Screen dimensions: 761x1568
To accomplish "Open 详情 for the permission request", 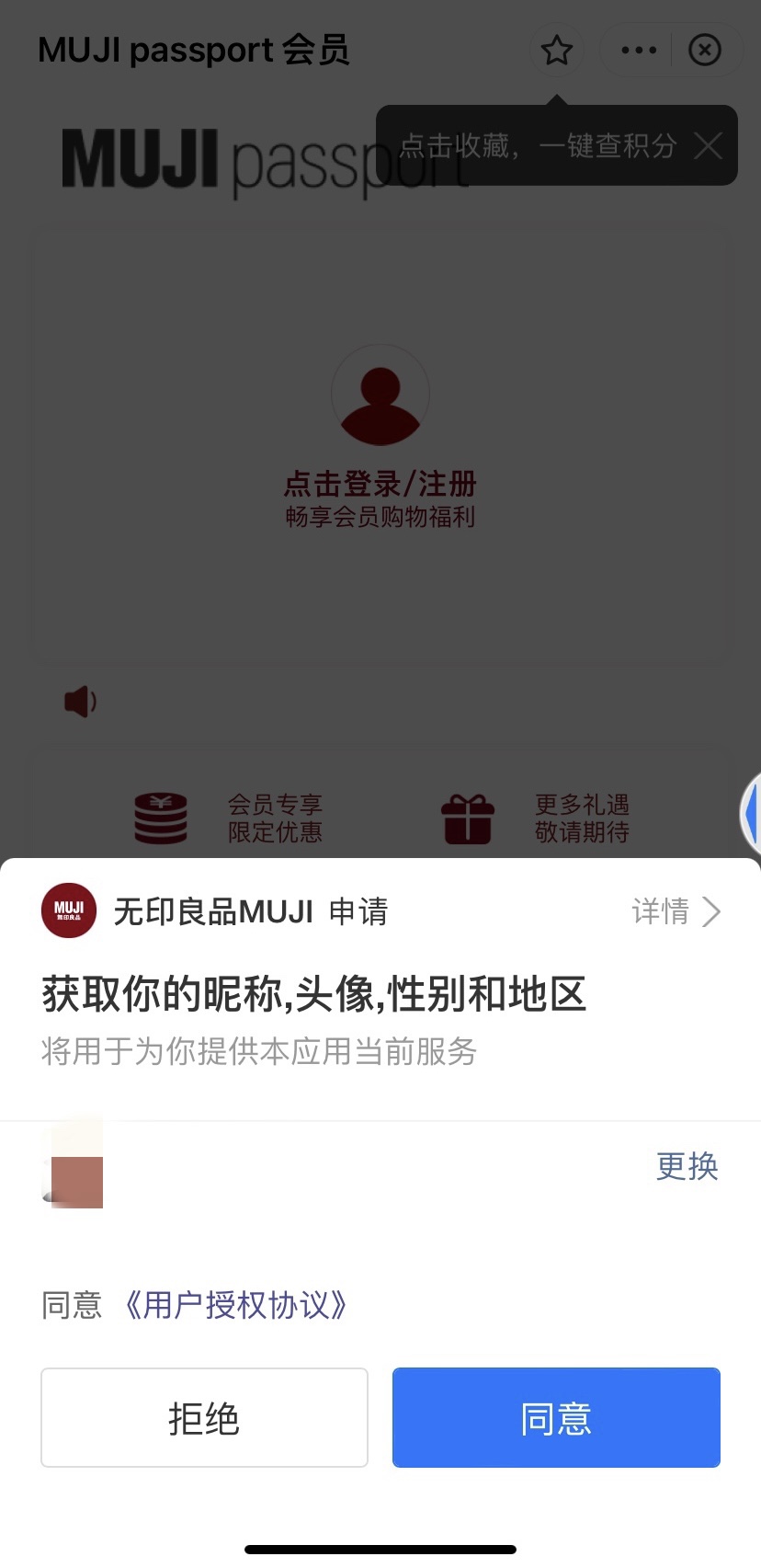I will pos(676,911).
